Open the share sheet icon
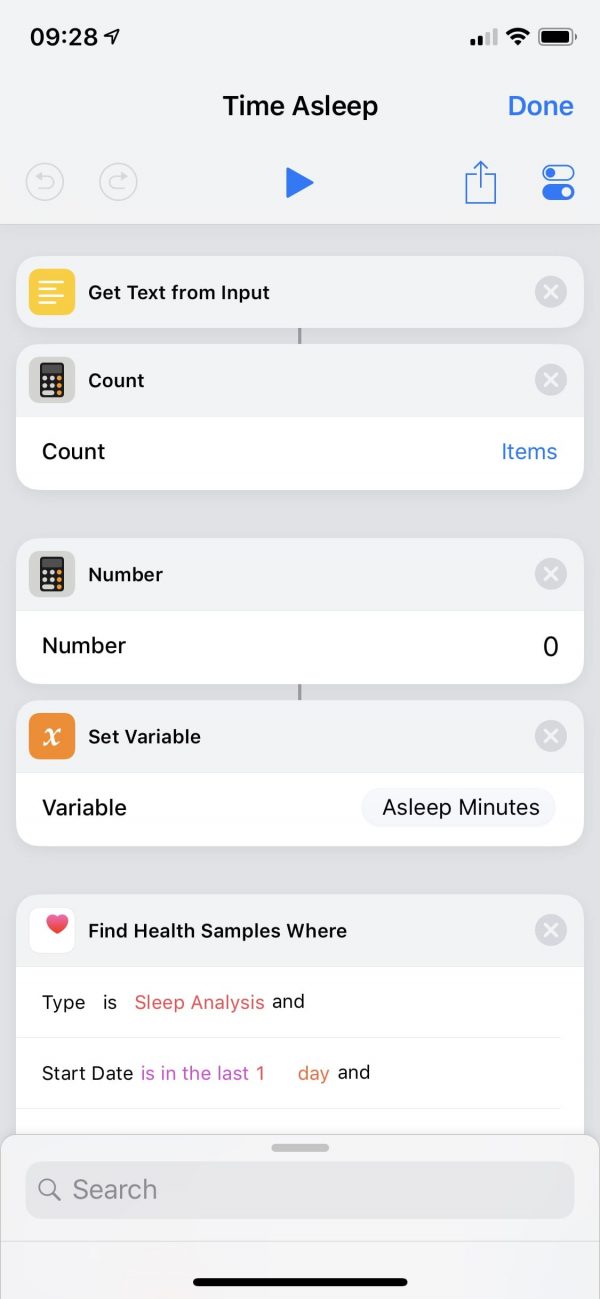Image resolution: width=600 pixels, height=1299 pixels. (x=480, y=182)
